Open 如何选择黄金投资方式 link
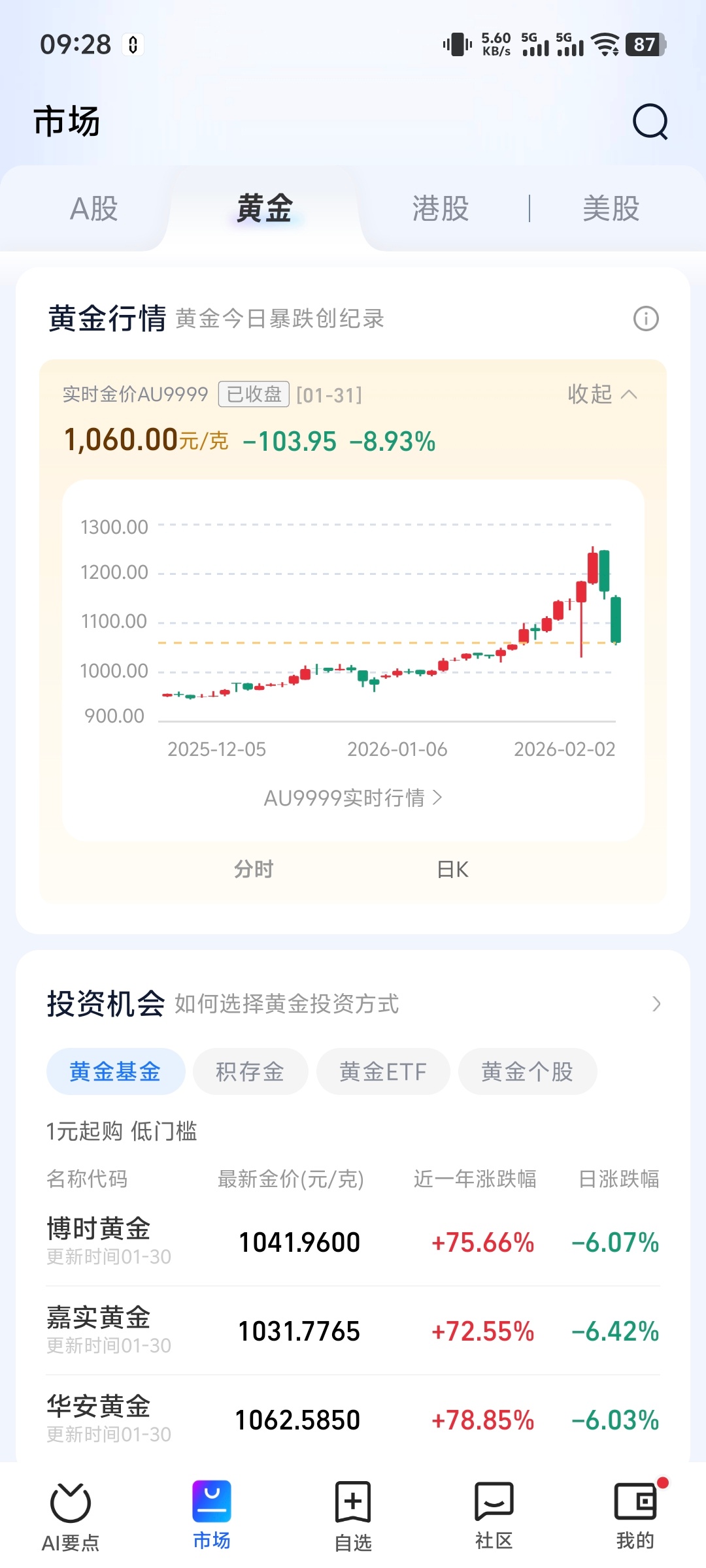 tap(286, 1005)
